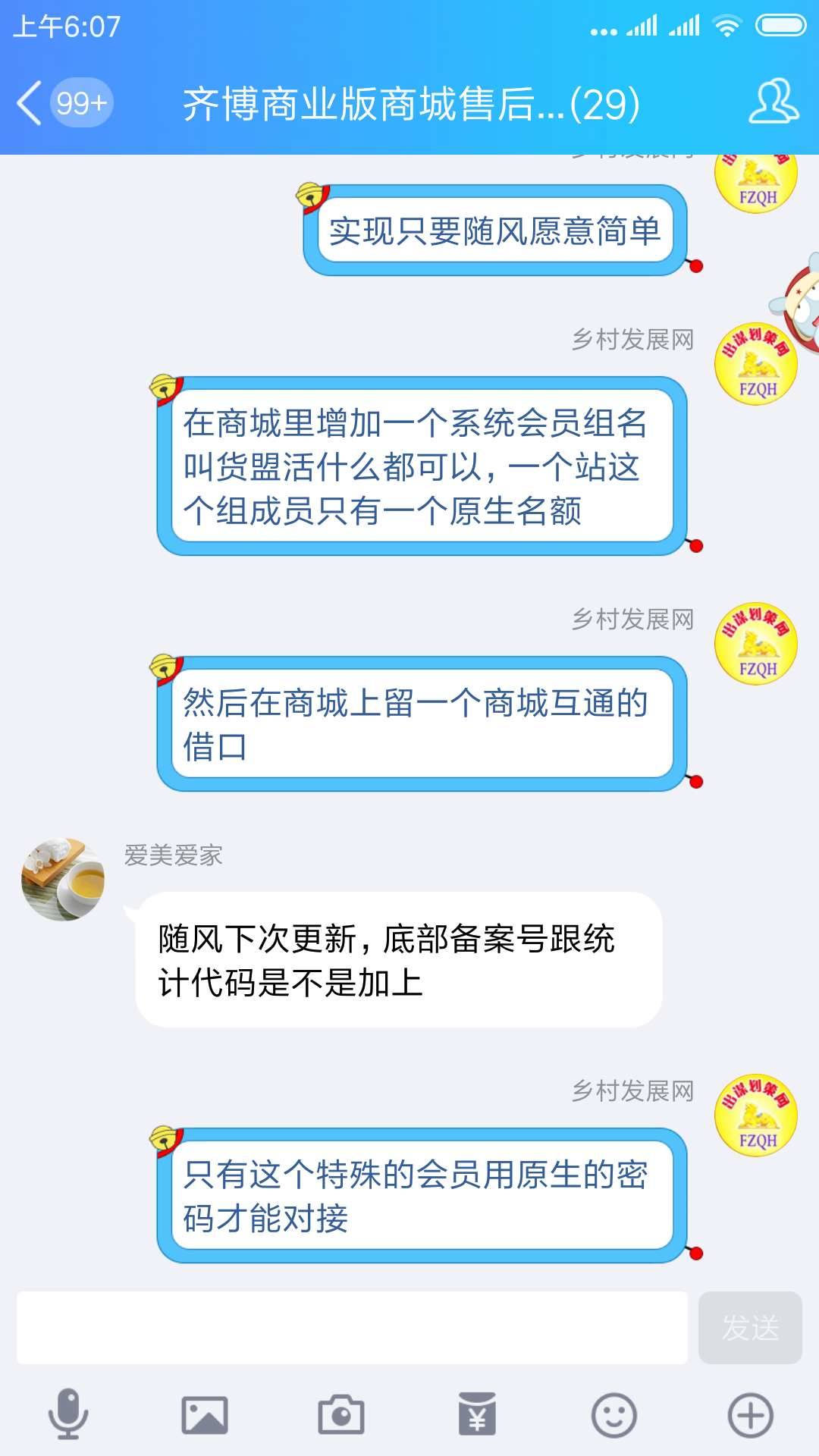Tap the 发送 send button
The image size is (819, 1456).
[x=750, y=1327]
